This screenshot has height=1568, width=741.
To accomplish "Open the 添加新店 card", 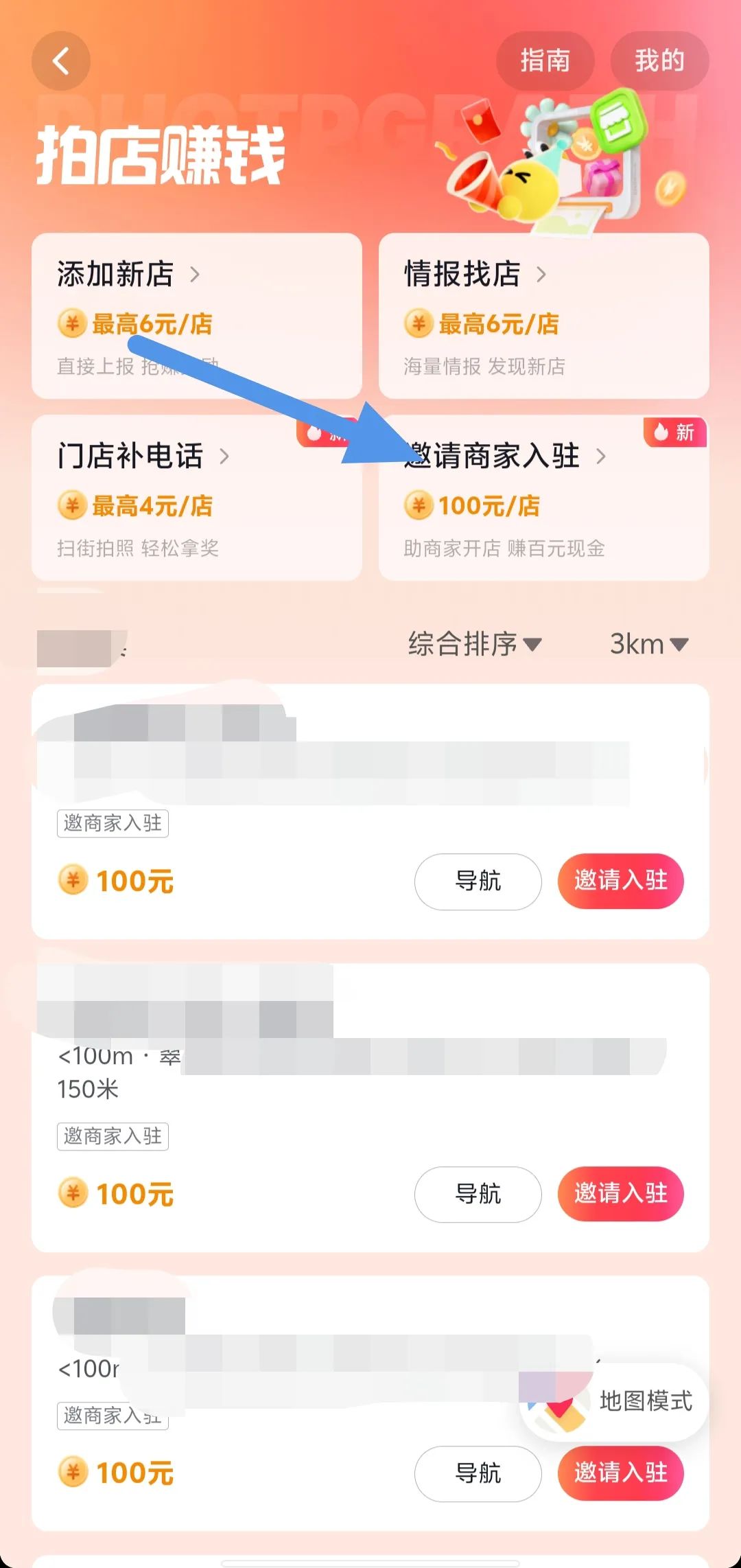I will (196, 316).
